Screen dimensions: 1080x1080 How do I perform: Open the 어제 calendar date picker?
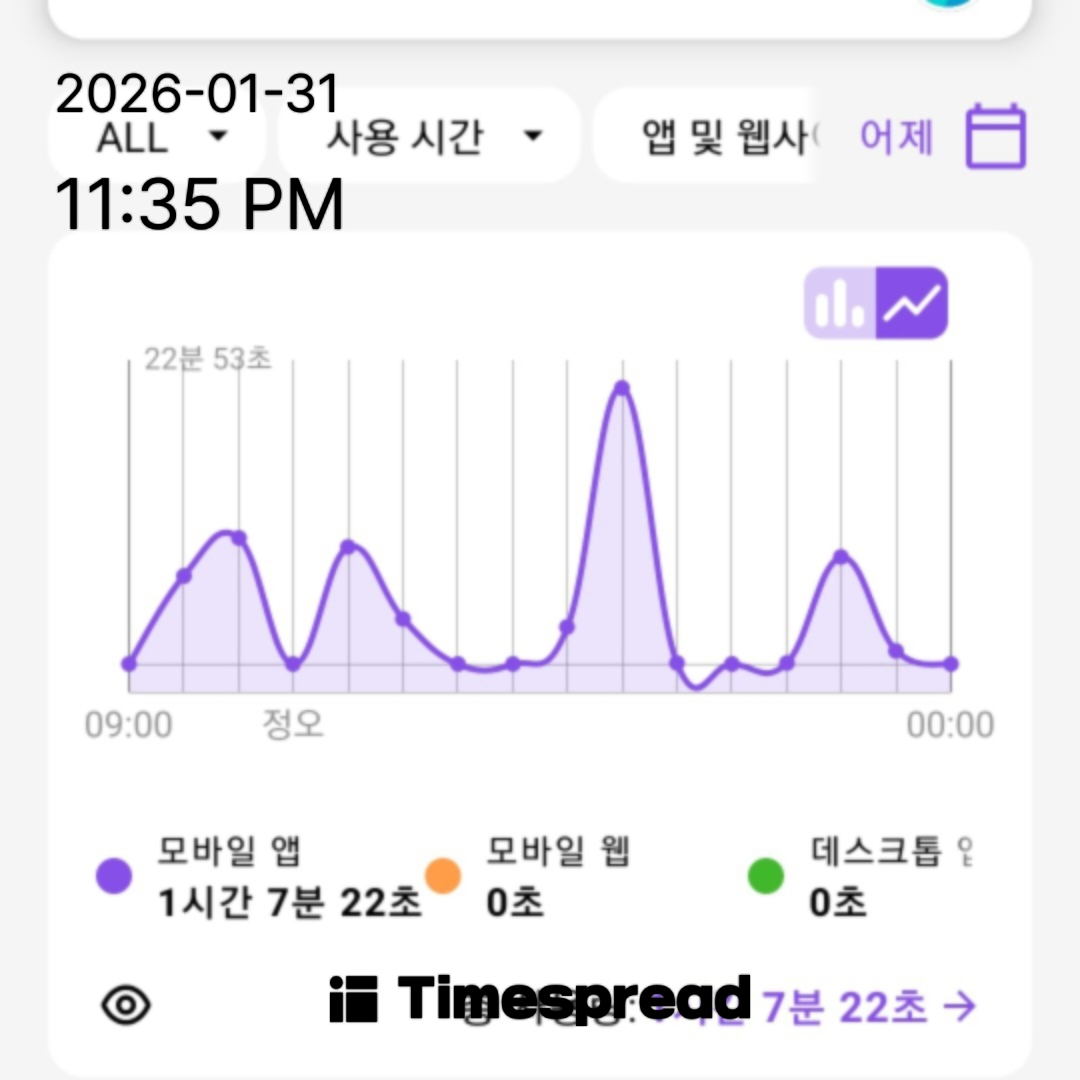[x=995, y=136]
